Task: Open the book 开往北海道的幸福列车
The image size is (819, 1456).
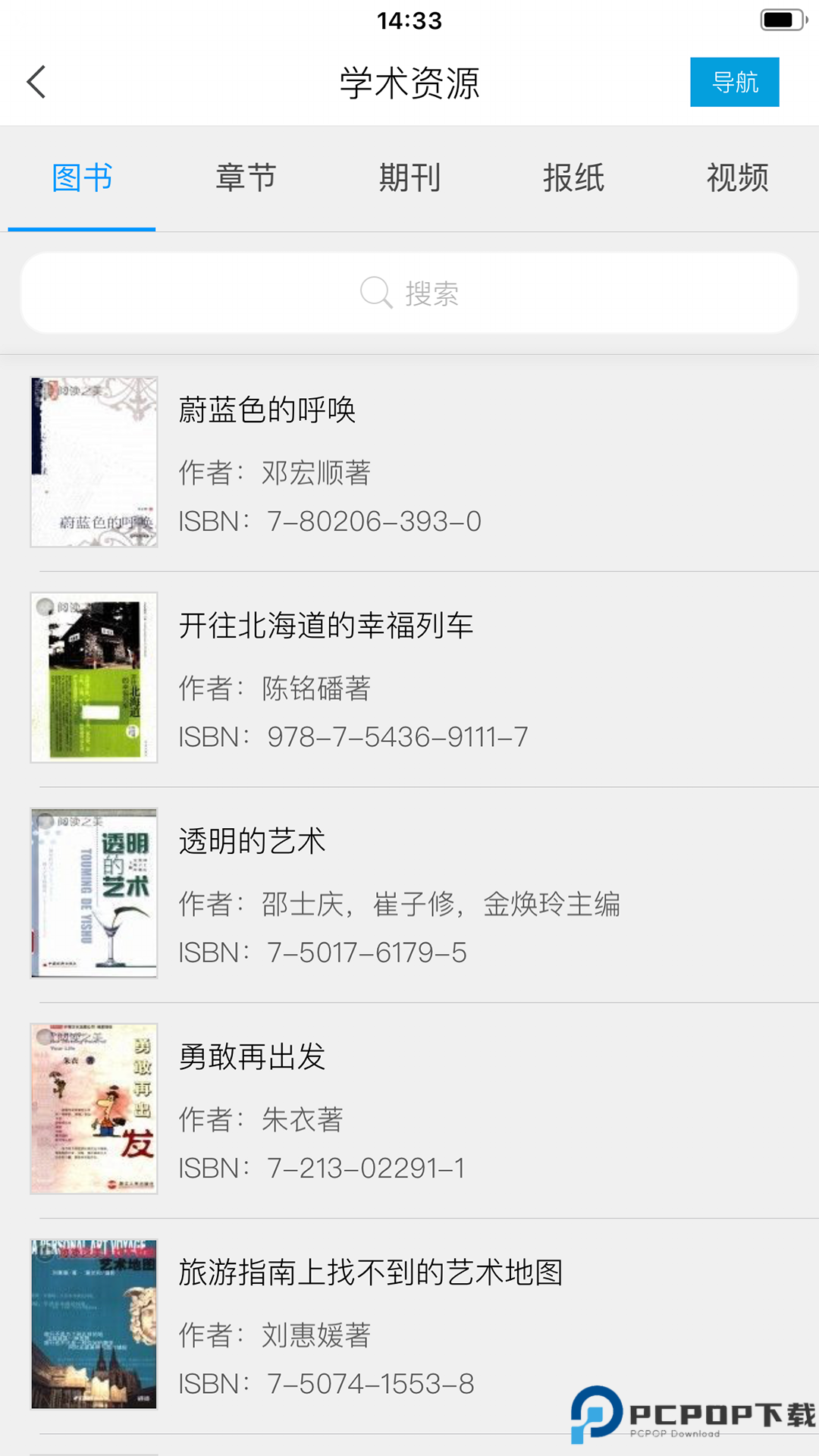Action: 328,626
